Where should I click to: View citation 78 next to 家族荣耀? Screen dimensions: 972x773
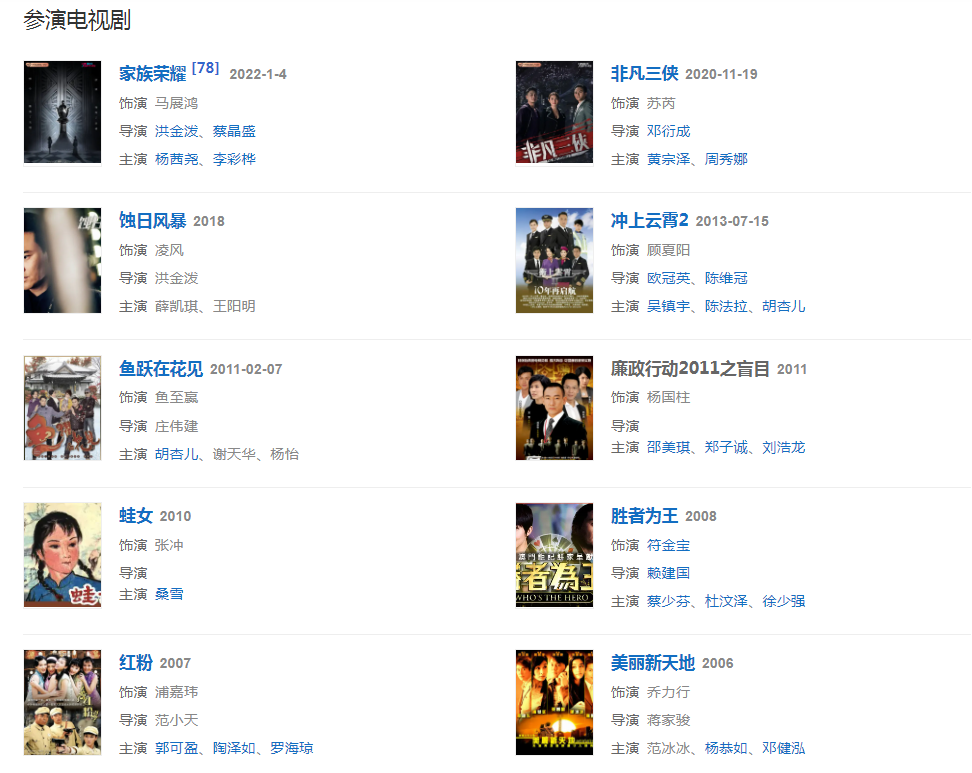point(205,68)
